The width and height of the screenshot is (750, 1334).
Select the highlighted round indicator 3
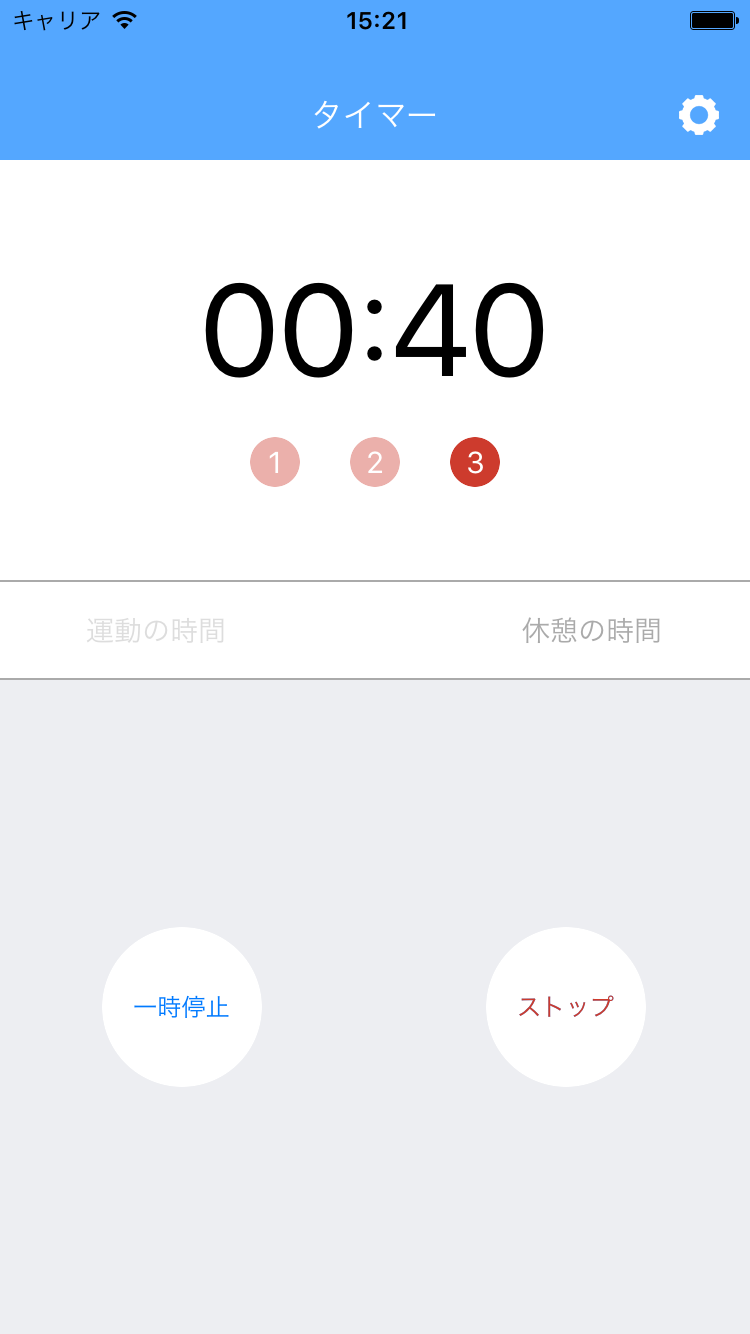pos(475,461)
